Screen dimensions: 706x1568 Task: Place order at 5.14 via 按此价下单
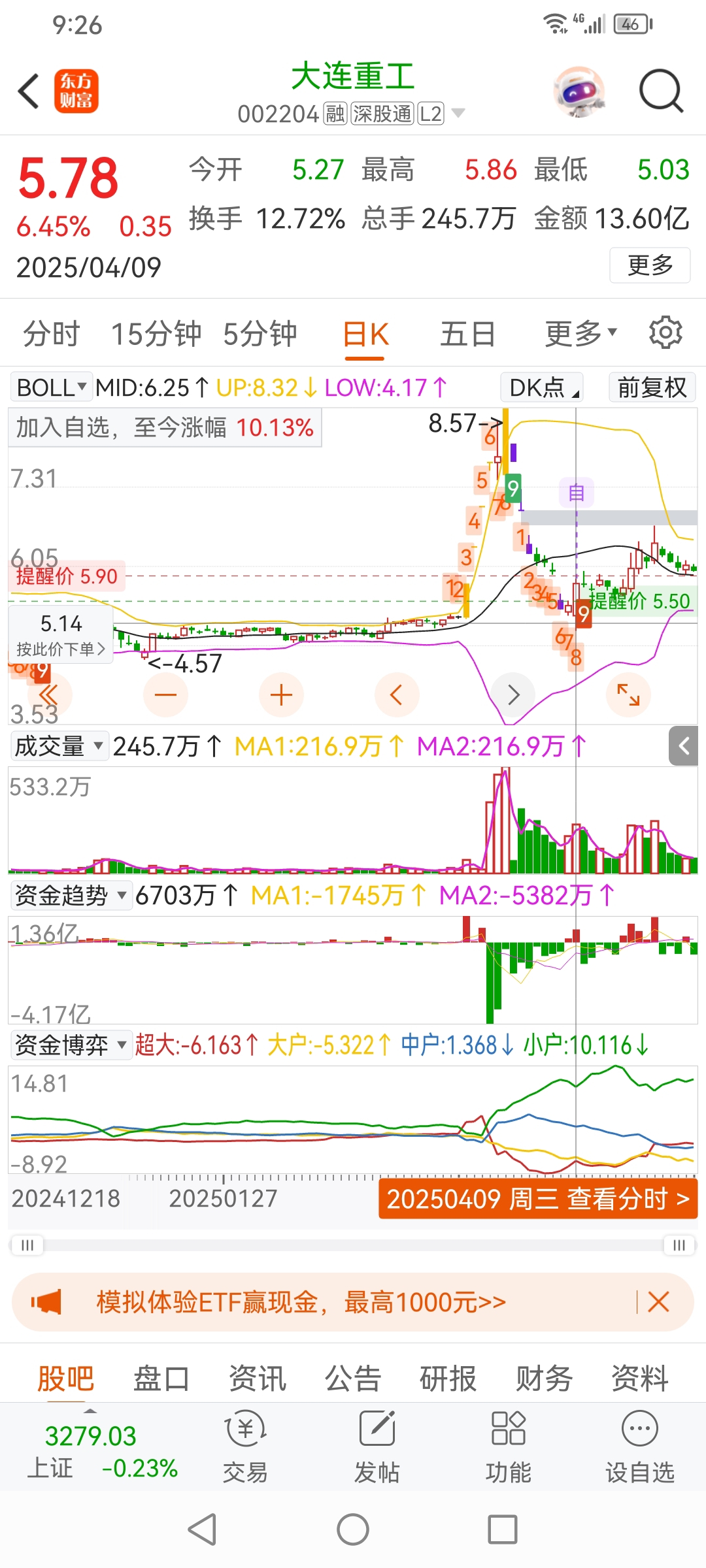[x=61, y=634]
